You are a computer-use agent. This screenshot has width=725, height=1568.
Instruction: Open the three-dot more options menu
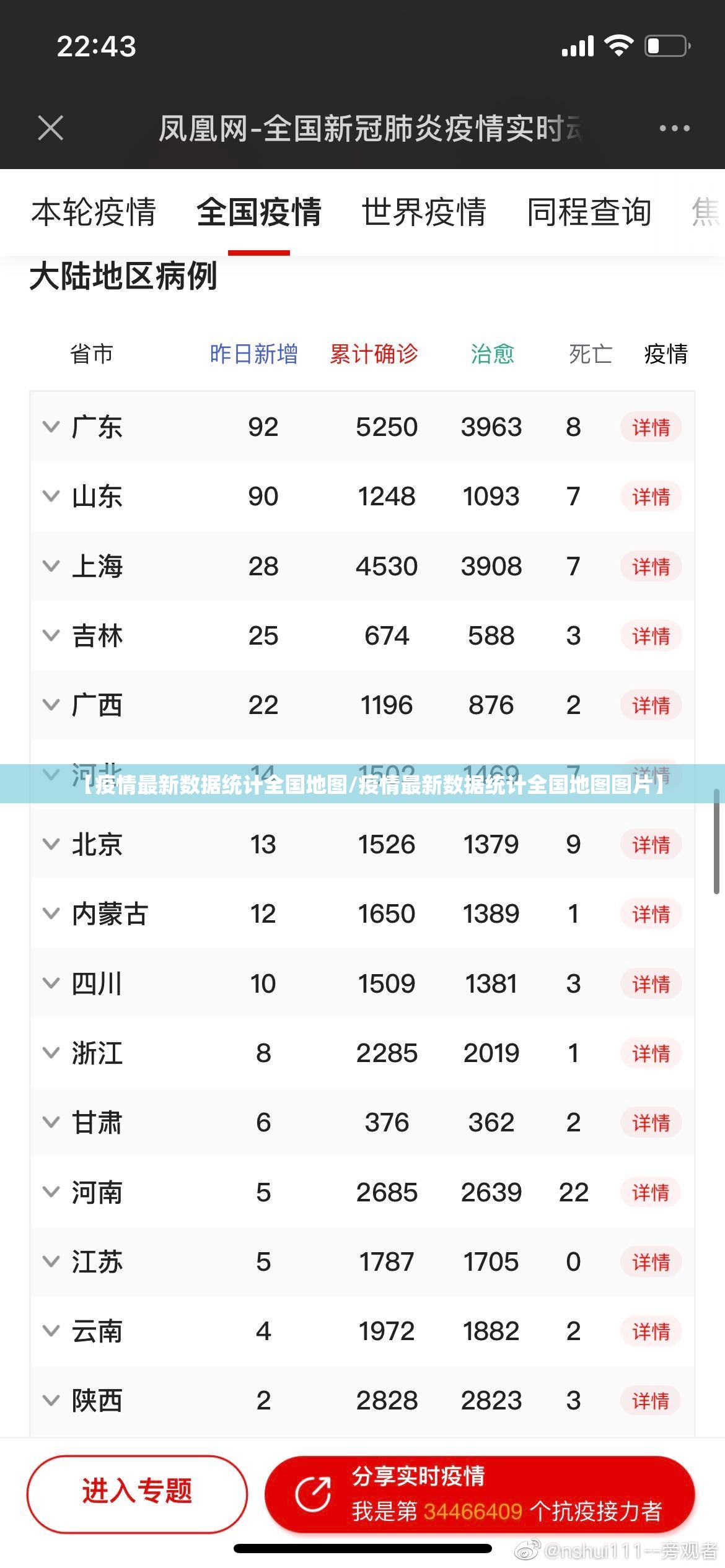tap(674, 128)
